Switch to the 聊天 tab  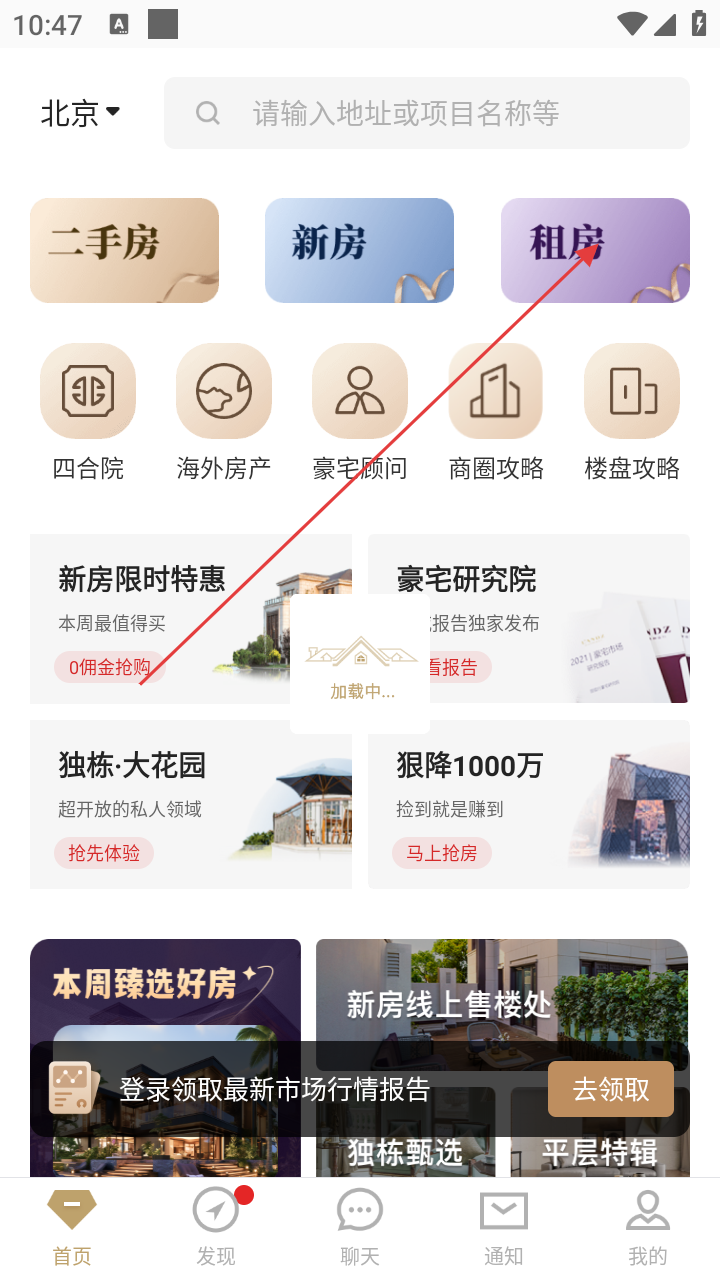[x=360, y=1227]
